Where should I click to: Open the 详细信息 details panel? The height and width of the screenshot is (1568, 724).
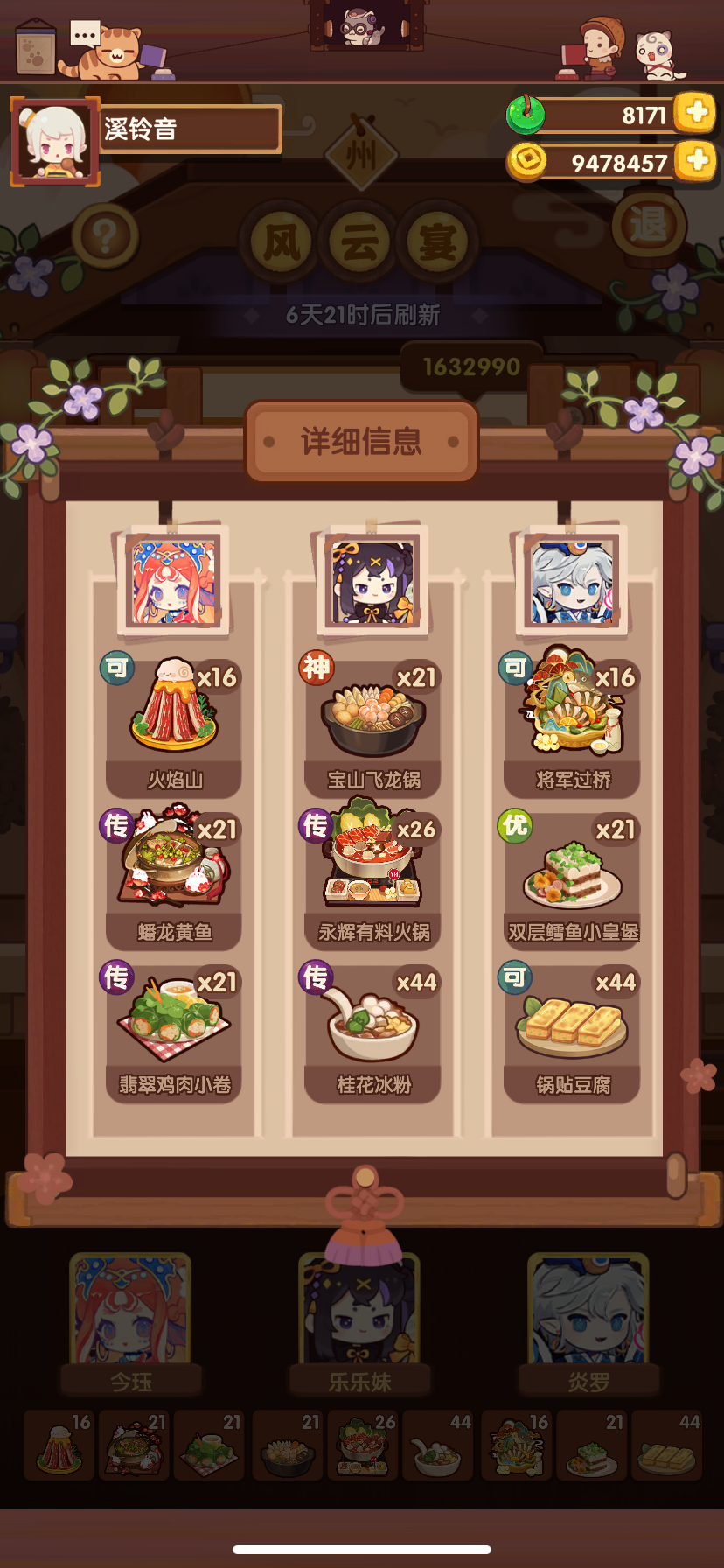tap(359, 442)
